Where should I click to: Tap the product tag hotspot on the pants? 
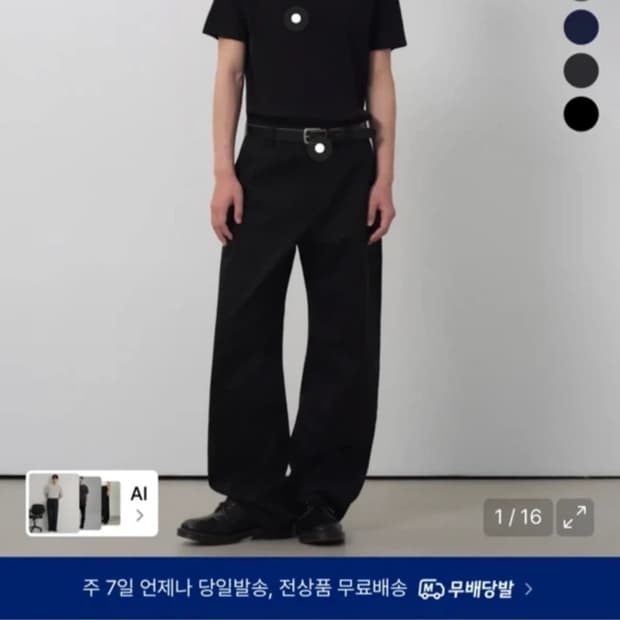pos(319,149)
